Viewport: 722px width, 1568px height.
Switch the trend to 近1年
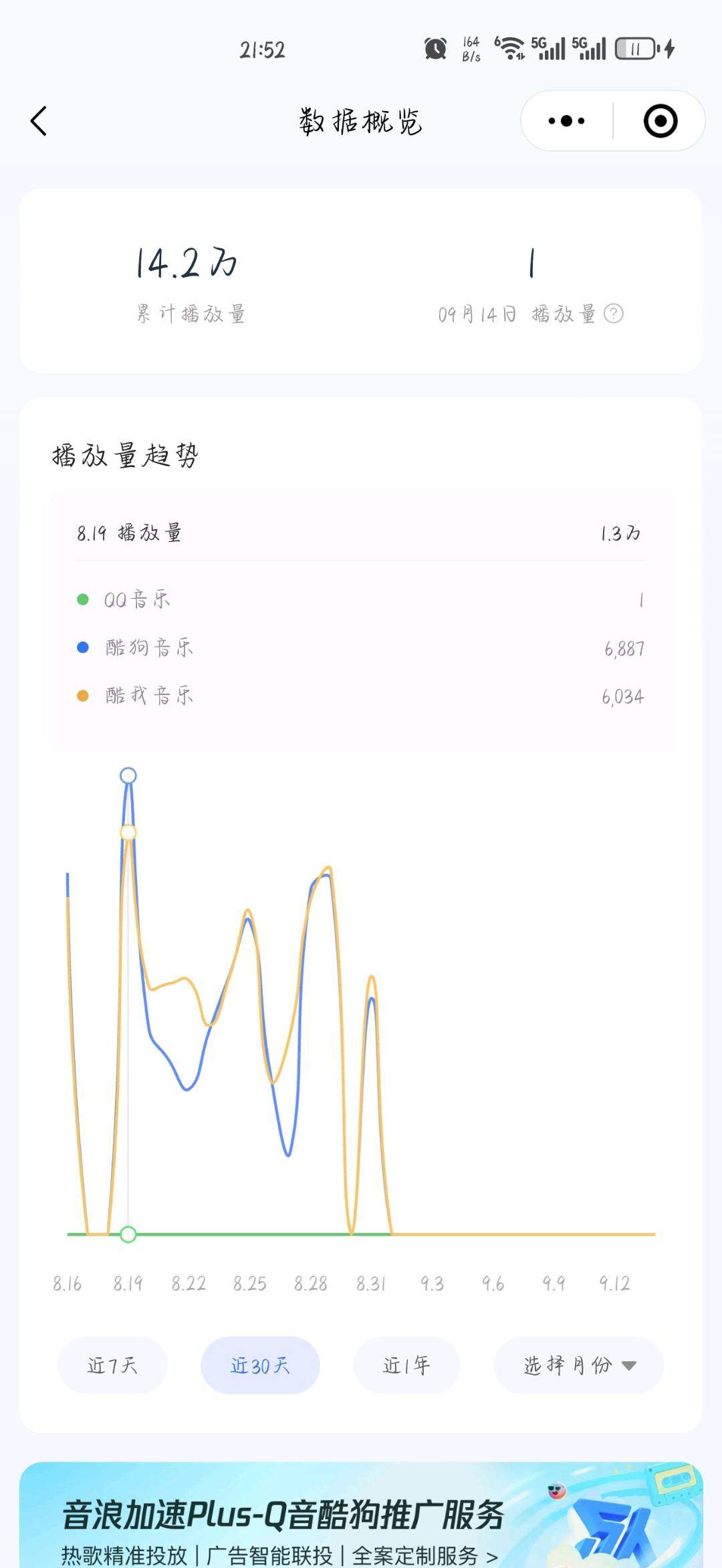406,1365
